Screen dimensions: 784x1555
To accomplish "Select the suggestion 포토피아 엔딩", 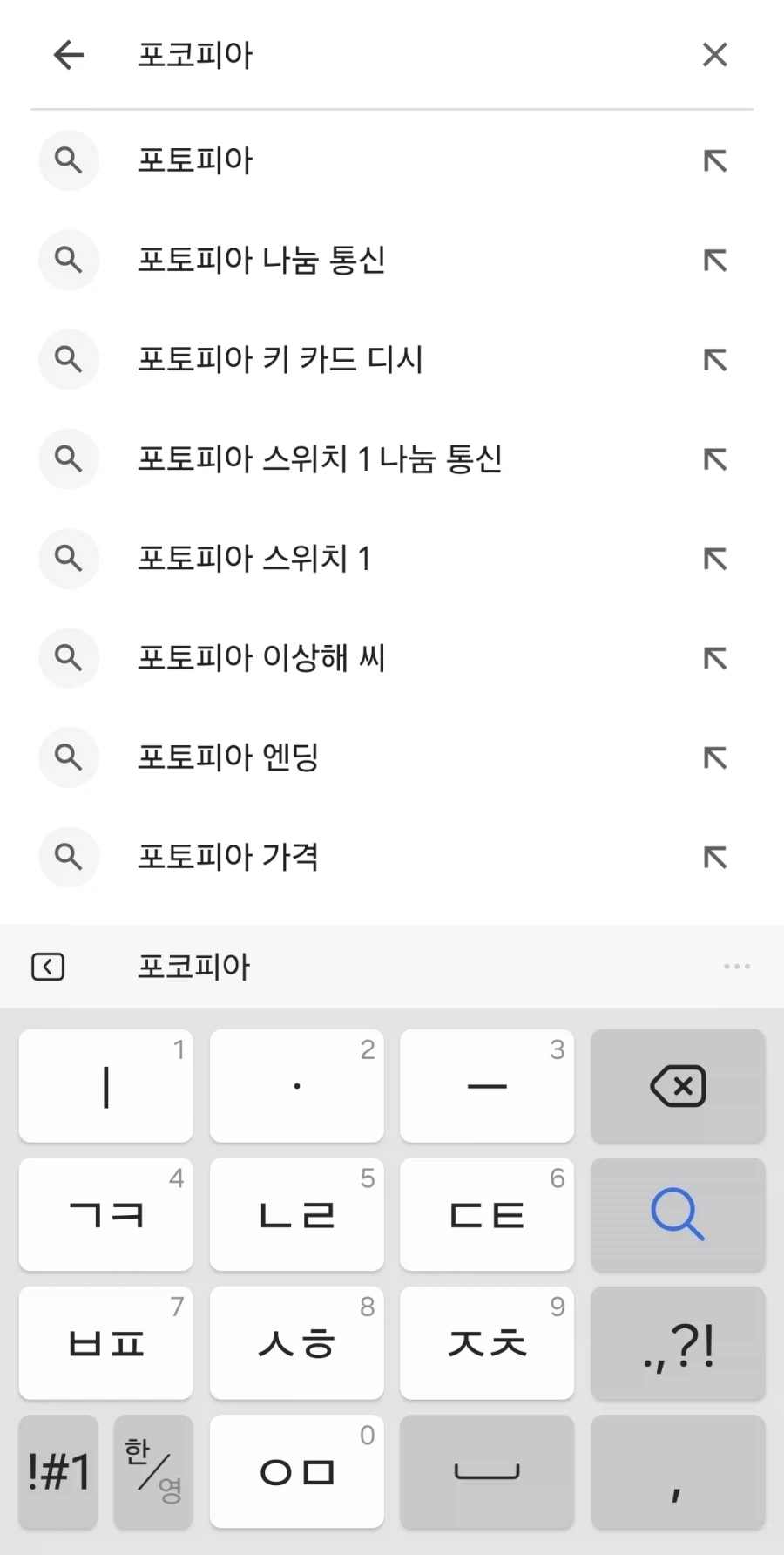I will click(229, 757).
